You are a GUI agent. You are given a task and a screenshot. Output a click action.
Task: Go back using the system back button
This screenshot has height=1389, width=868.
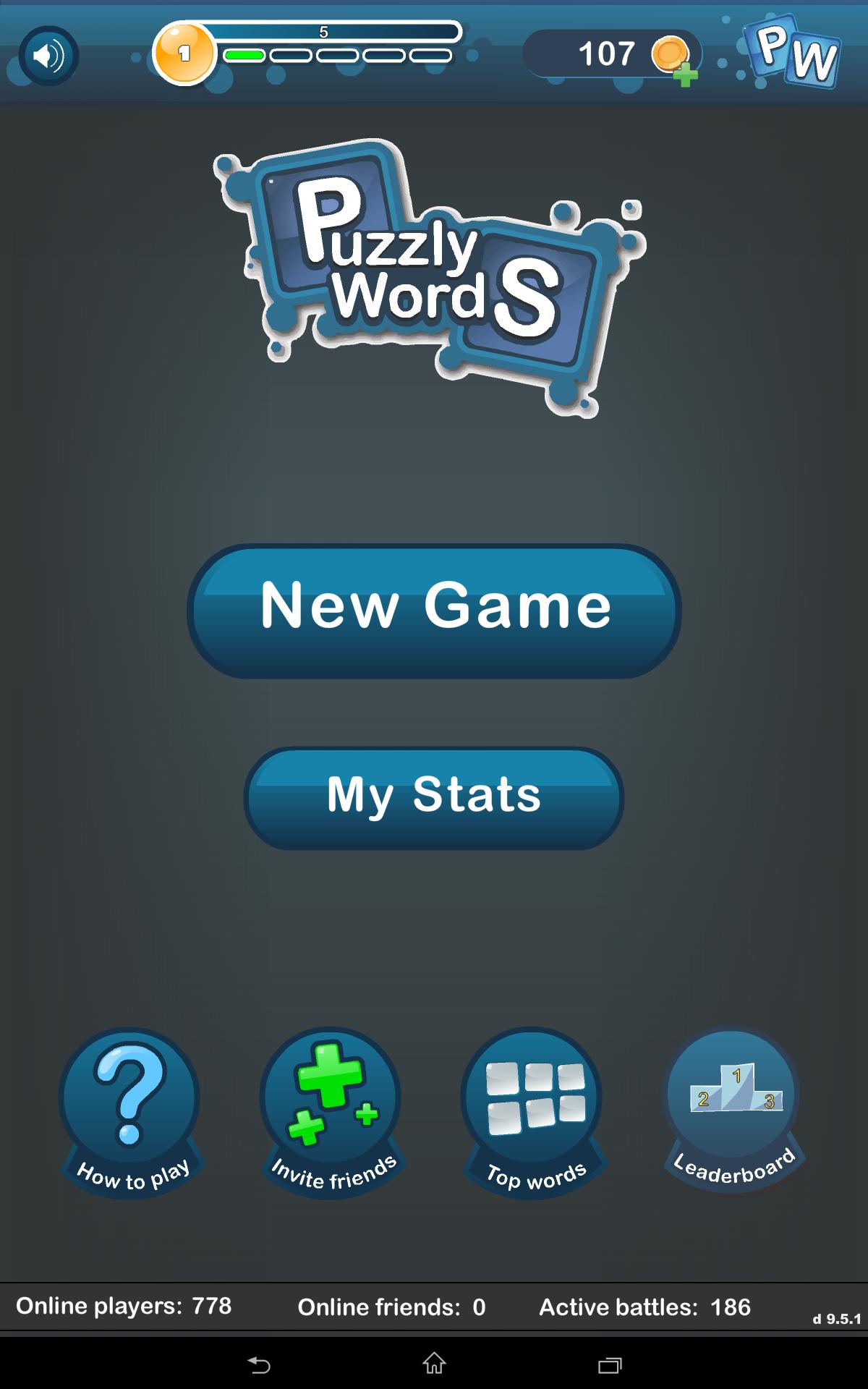click(x=259, y=1364)
